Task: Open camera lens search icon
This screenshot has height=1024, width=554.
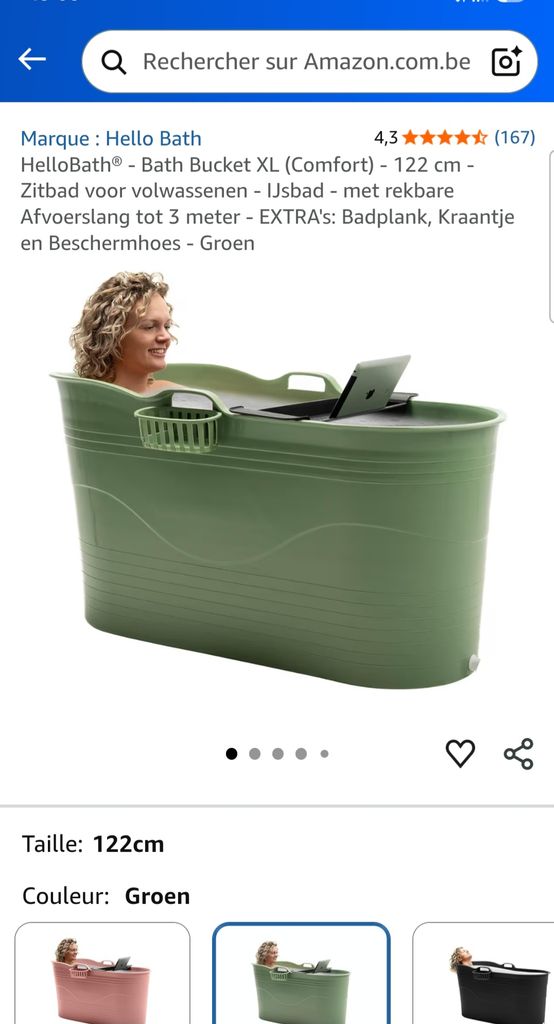Action: pos(506,61)
